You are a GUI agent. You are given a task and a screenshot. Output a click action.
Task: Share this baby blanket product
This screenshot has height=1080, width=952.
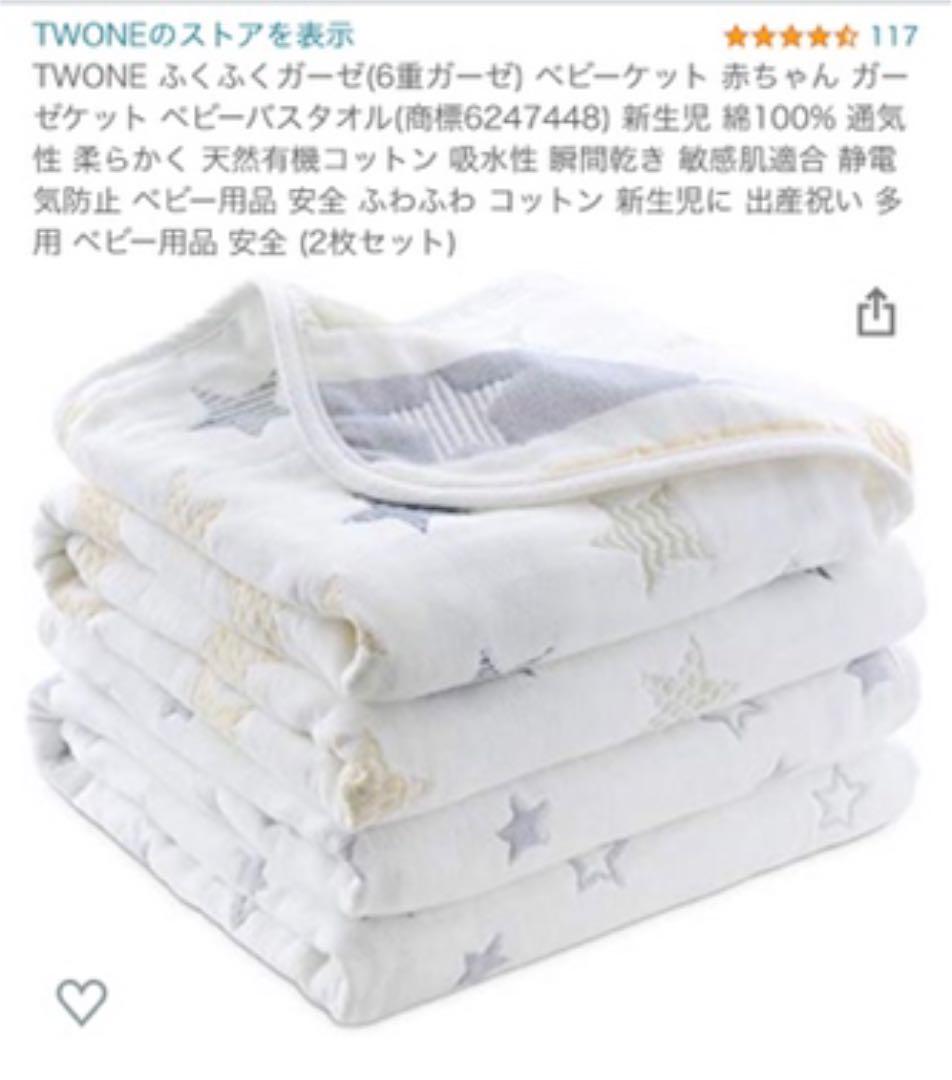click(876, 314)
